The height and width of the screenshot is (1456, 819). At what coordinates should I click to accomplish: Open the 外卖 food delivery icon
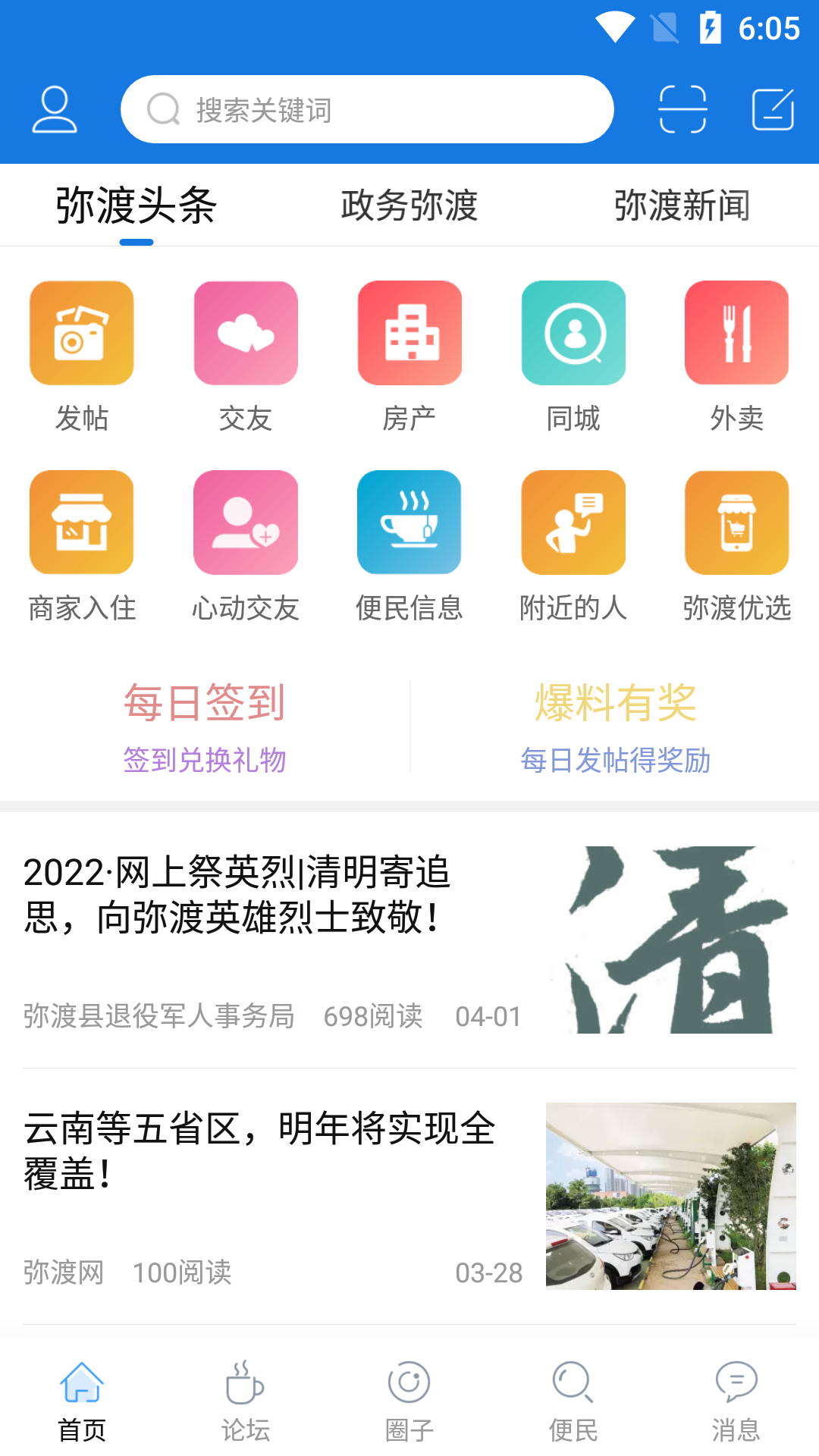click(x=737, y=332)
